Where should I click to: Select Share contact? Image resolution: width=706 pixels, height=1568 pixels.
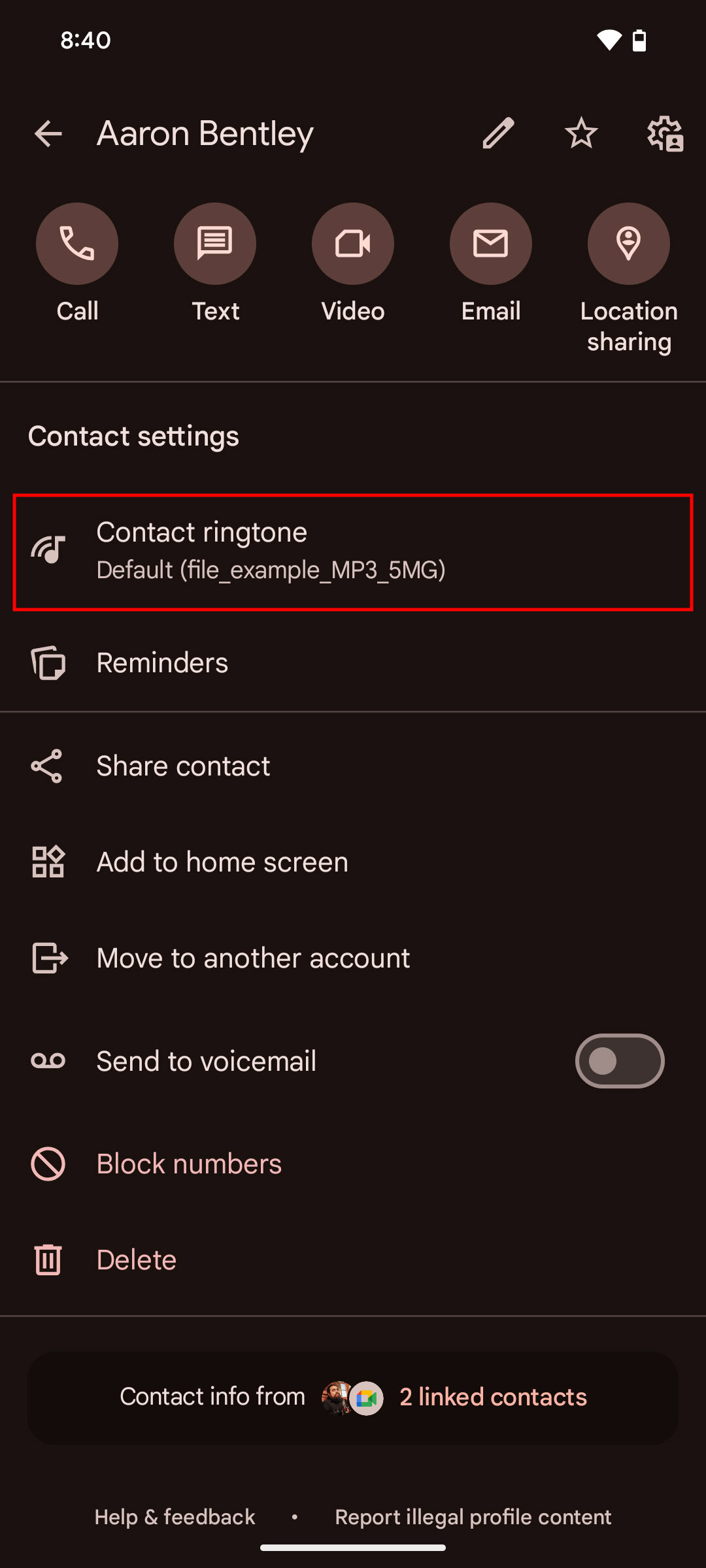[x=353, y=766]
